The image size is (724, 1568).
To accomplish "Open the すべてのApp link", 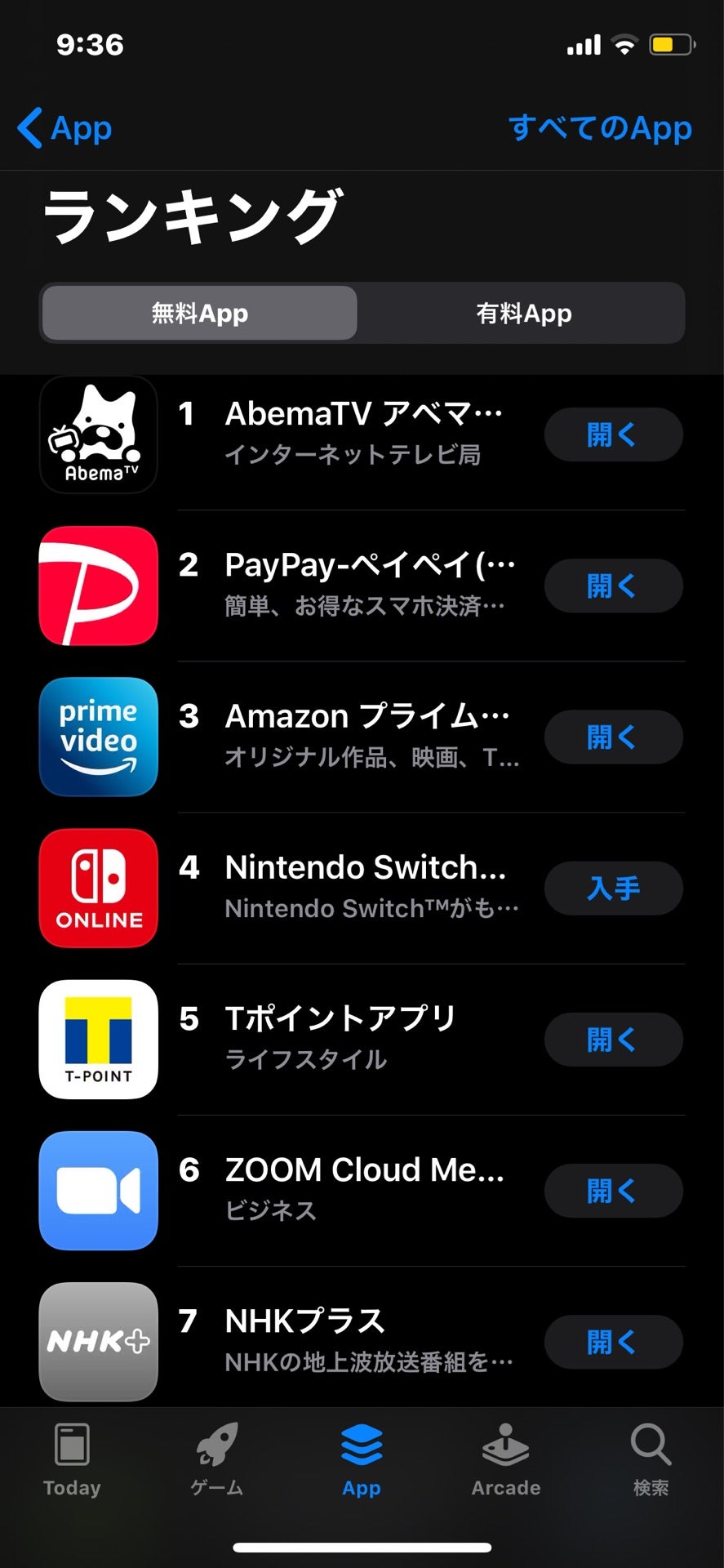I will 600,128.
